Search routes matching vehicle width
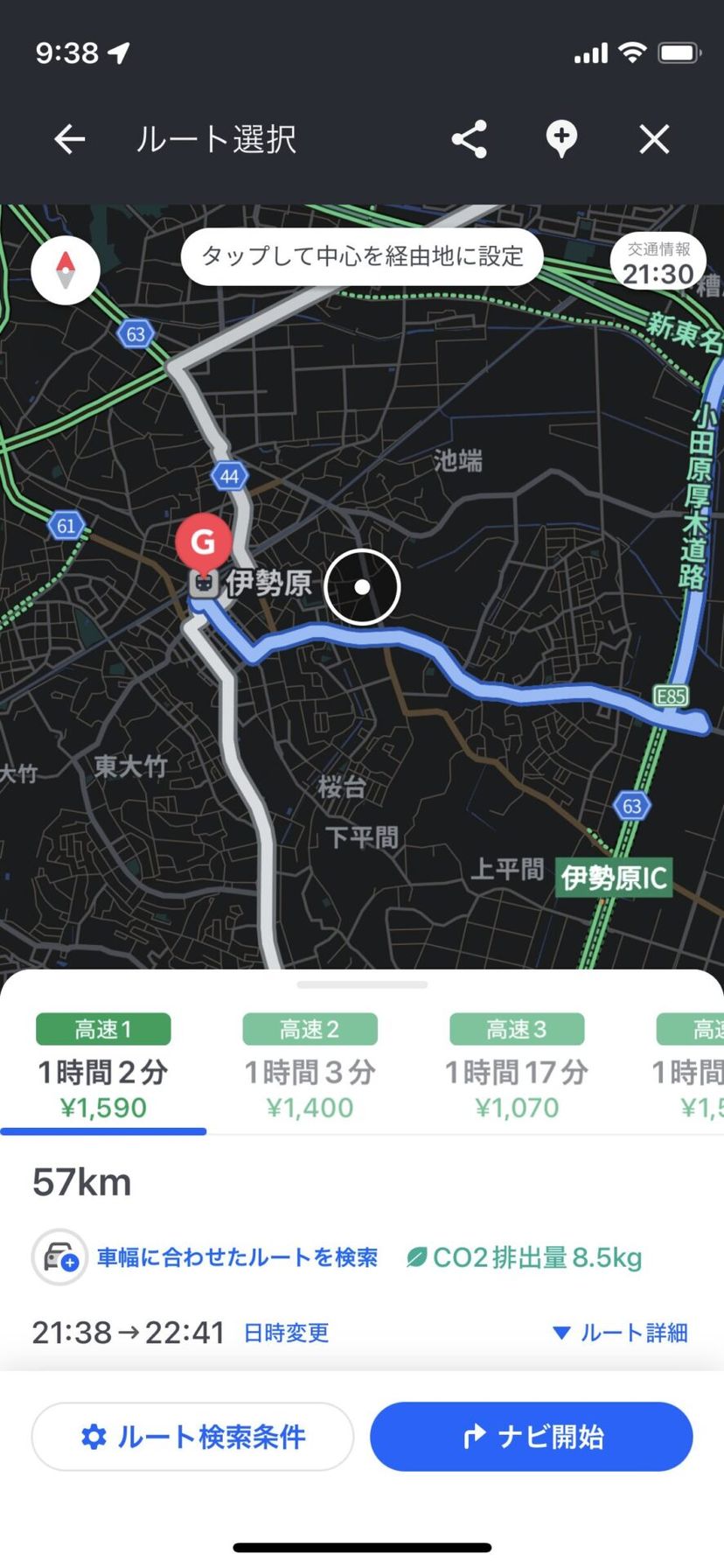Image resolution: width=724 pixels, height=1568 pixels. pos(236,1257)
